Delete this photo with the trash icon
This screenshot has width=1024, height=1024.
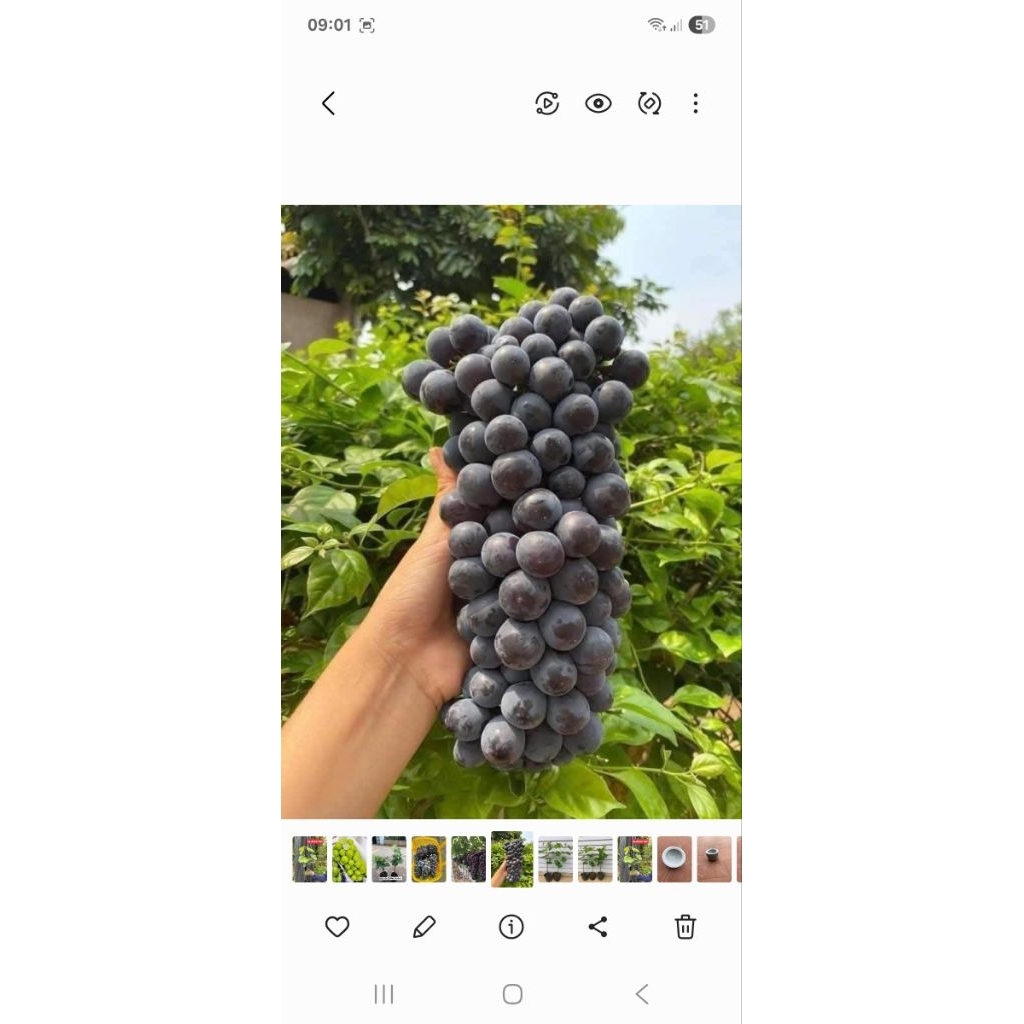point(685,927)
